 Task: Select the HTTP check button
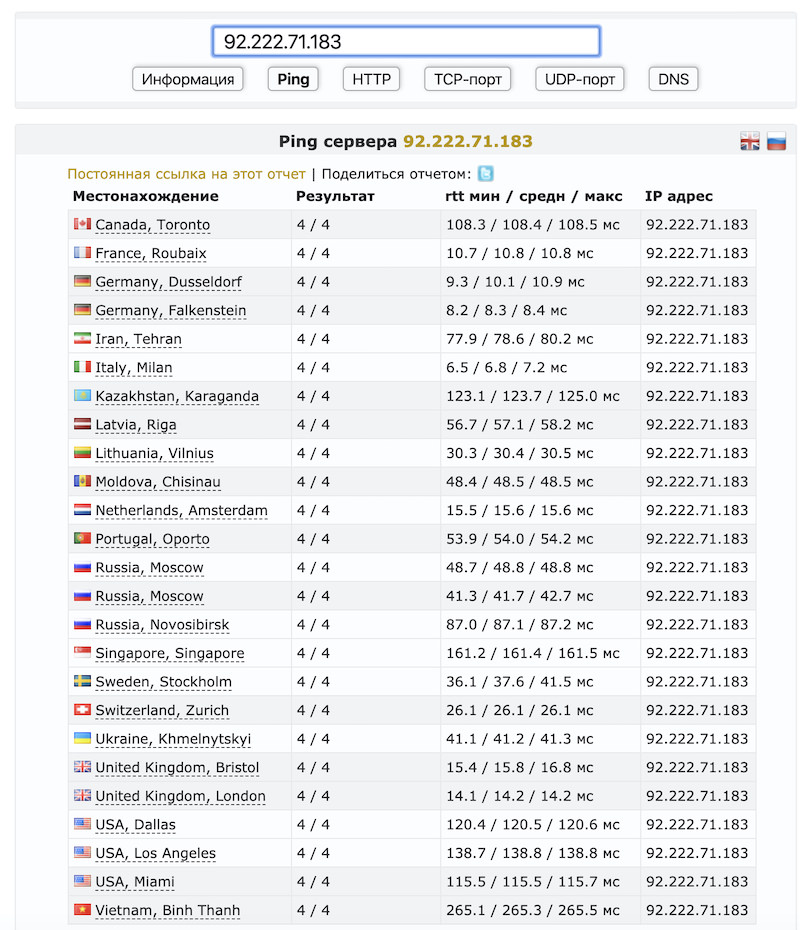click(x=371, y=79)
